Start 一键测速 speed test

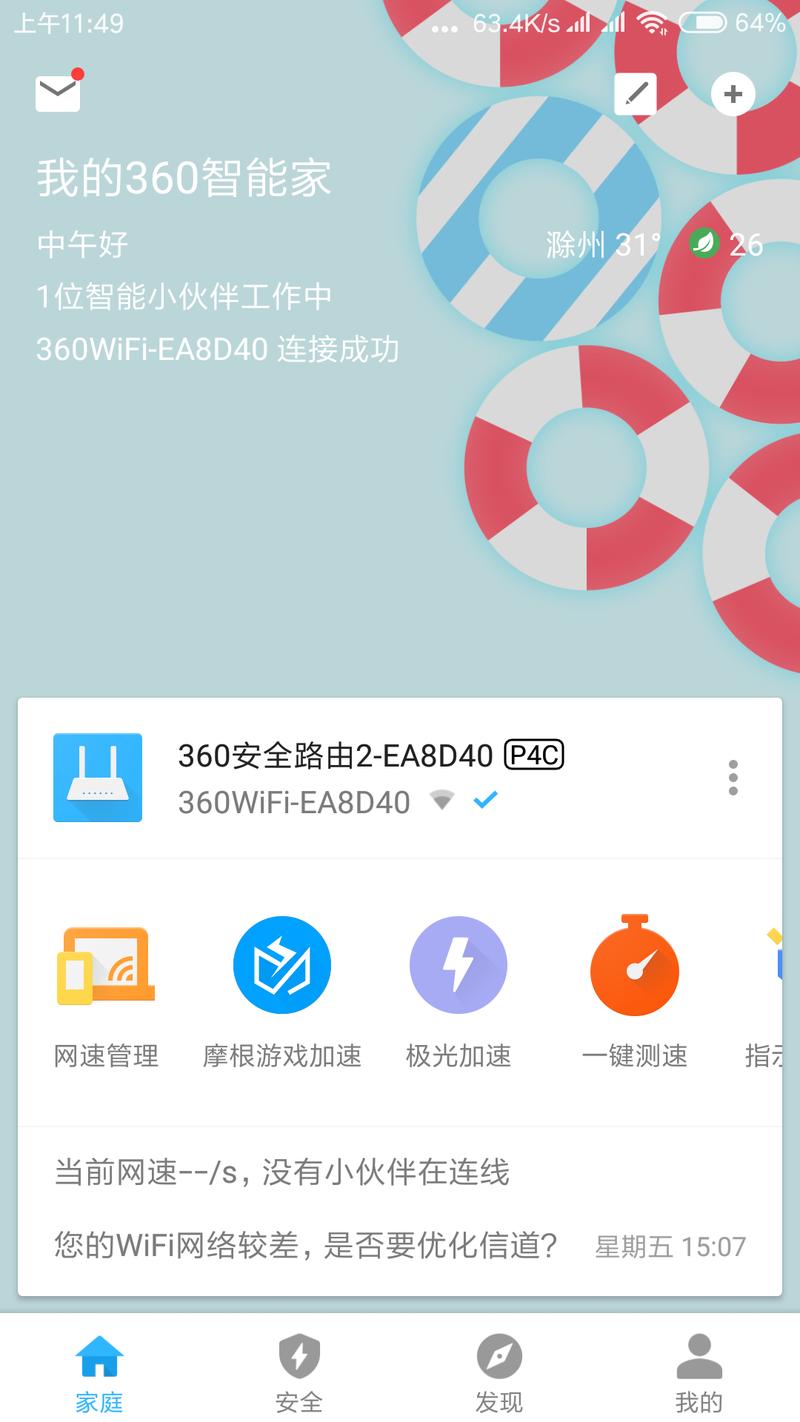[634, 963]
